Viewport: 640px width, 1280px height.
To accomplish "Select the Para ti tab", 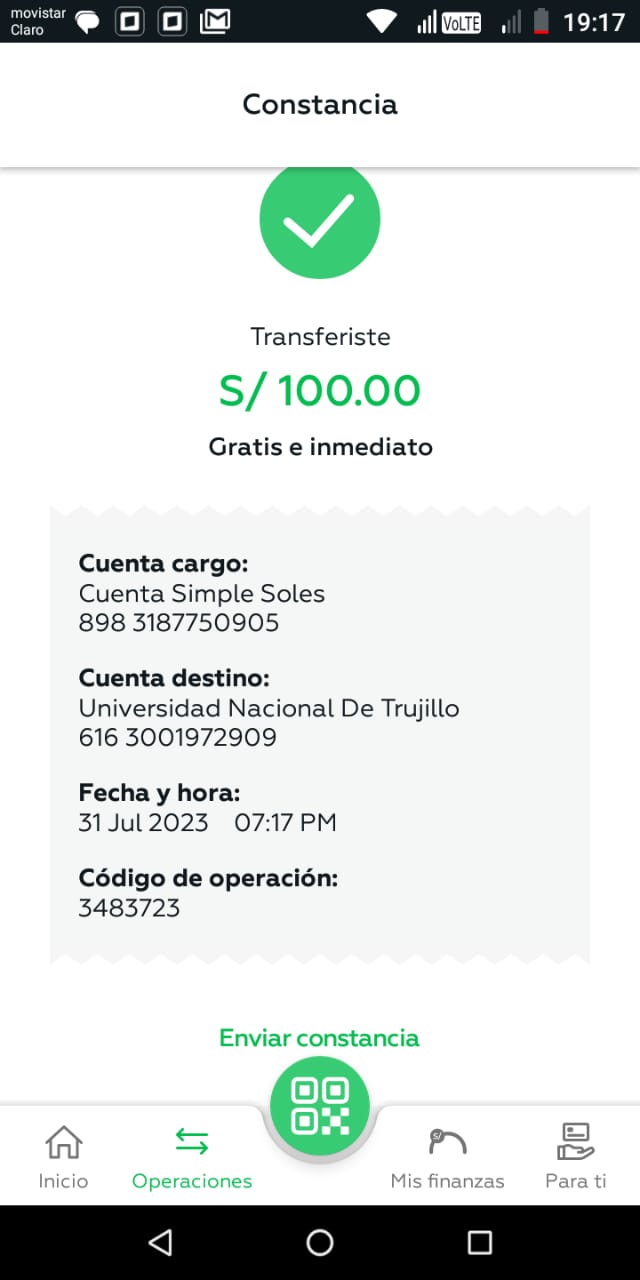I will 575,1158.
